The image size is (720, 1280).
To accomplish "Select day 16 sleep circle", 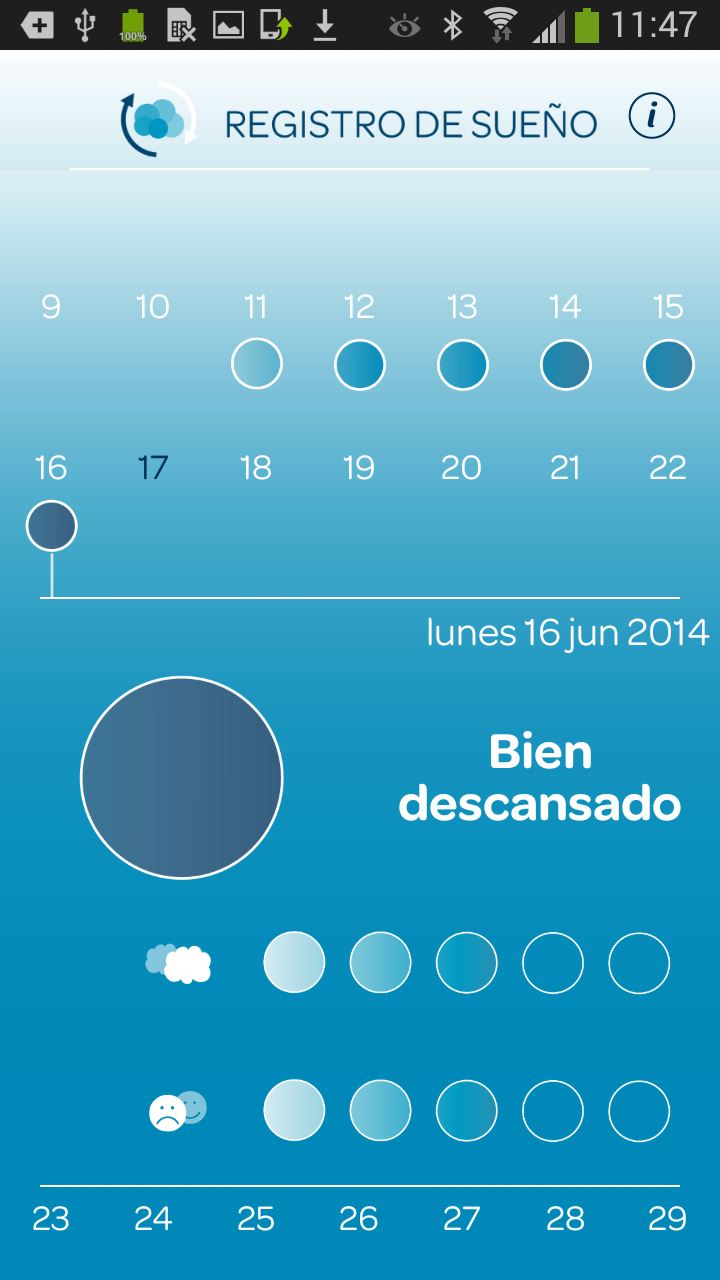I will 52,526.
